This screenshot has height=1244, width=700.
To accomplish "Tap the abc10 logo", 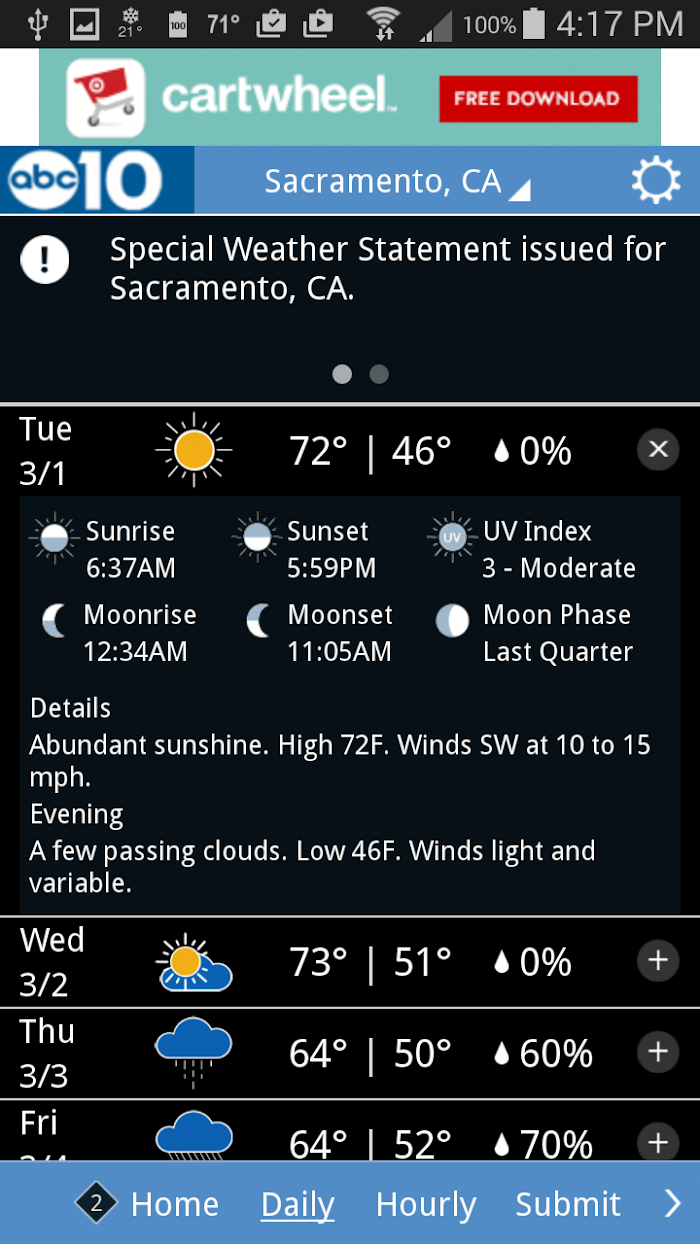I will pyautogui.click(x=85, y=181).
